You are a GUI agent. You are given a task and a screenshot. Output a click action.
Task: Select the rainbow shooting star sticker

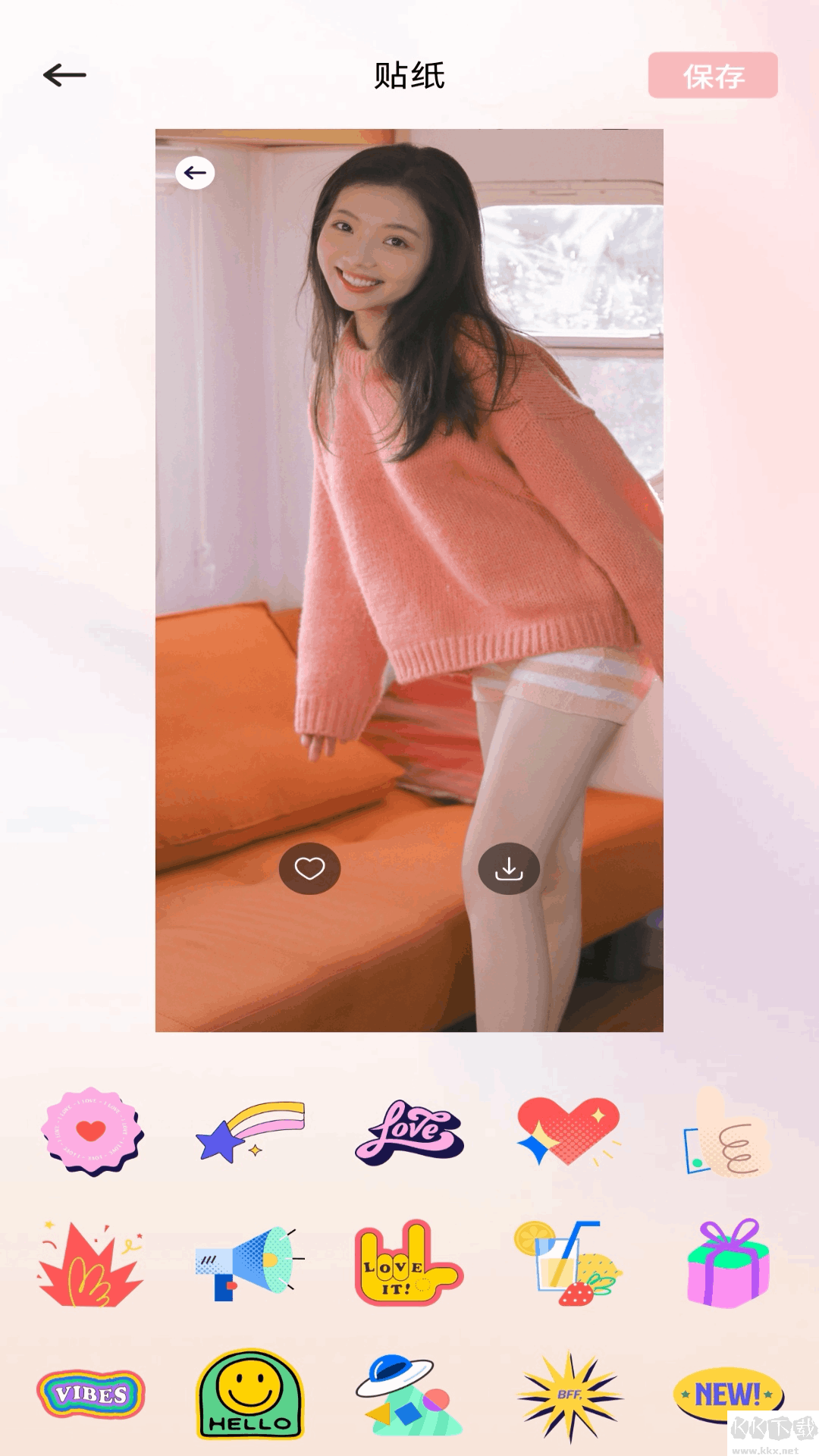click(x=250, y=1131)
